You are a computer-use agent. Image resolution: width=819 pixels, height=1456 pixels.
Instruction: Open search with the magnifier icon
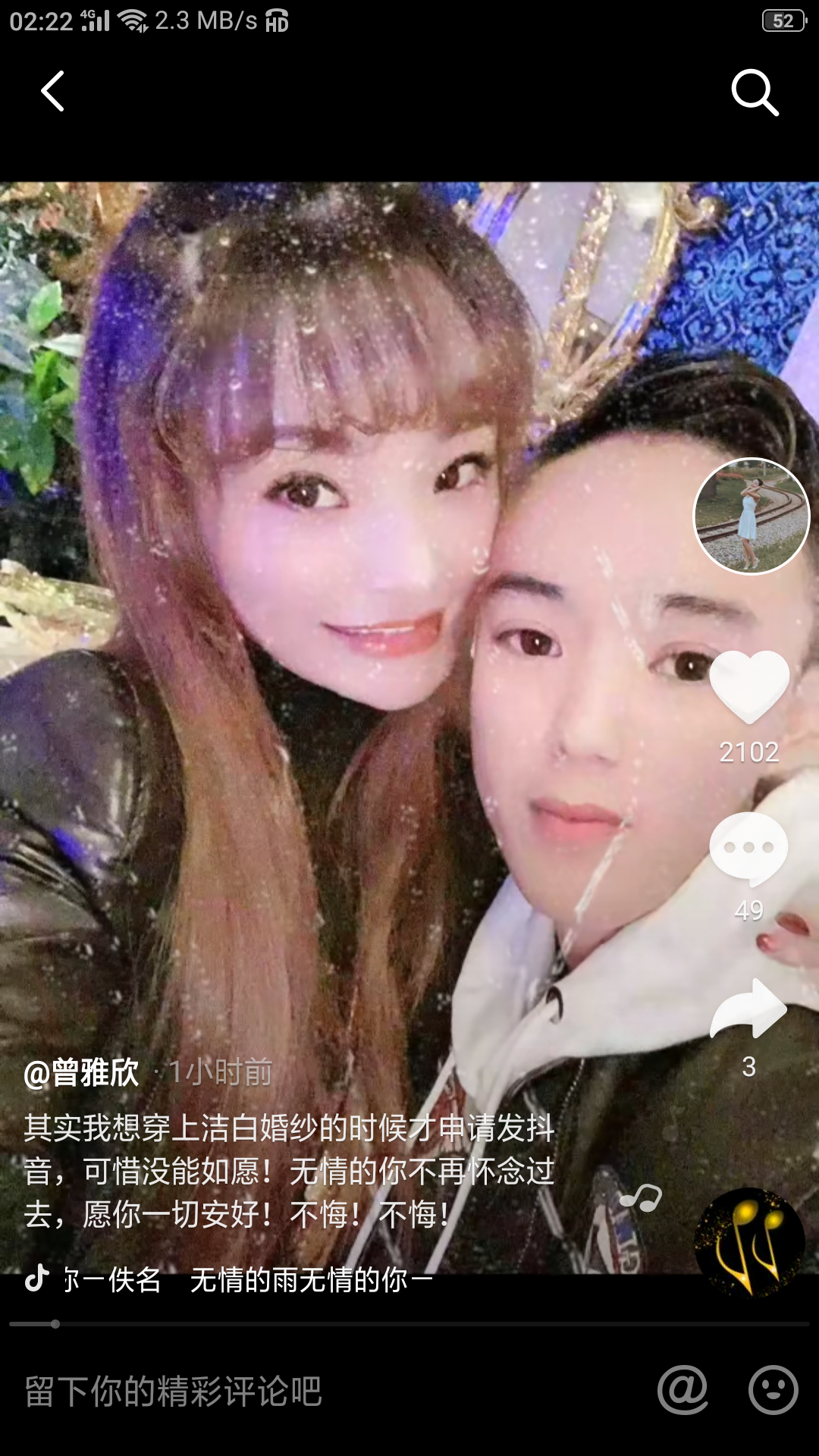click(x=755, y=93)
